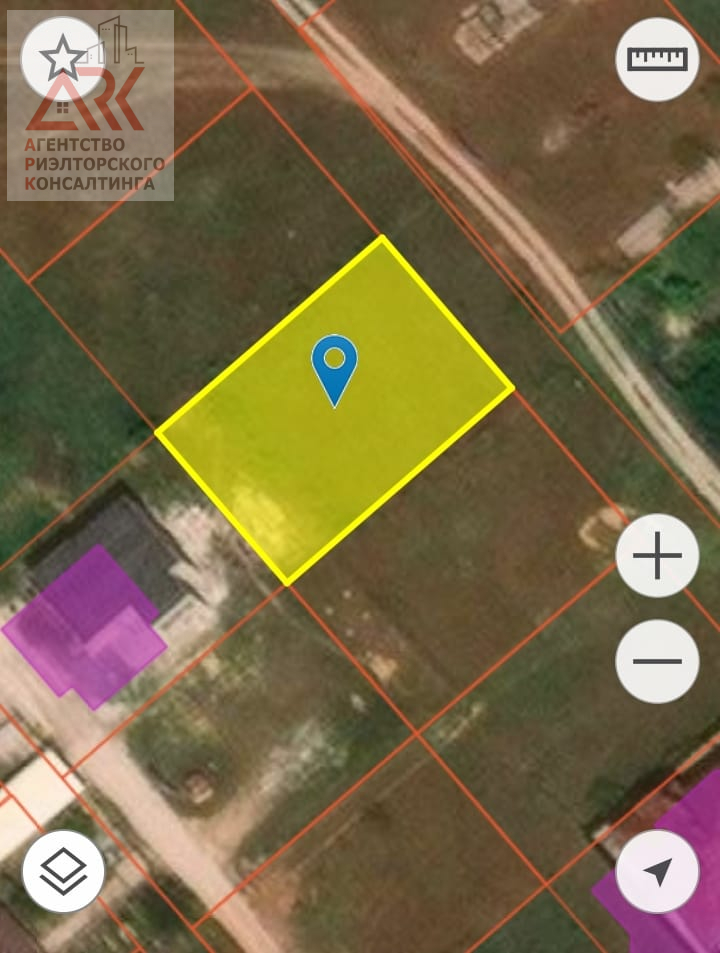
Task: Open the ruler measurement tool
Action: click(657, 59)
